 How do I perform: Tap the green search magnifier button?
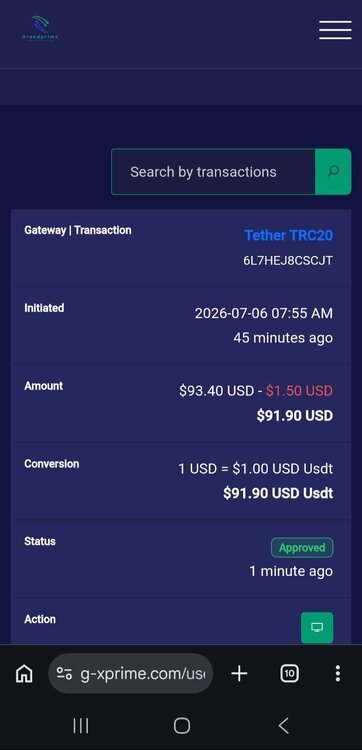[333, 172]
